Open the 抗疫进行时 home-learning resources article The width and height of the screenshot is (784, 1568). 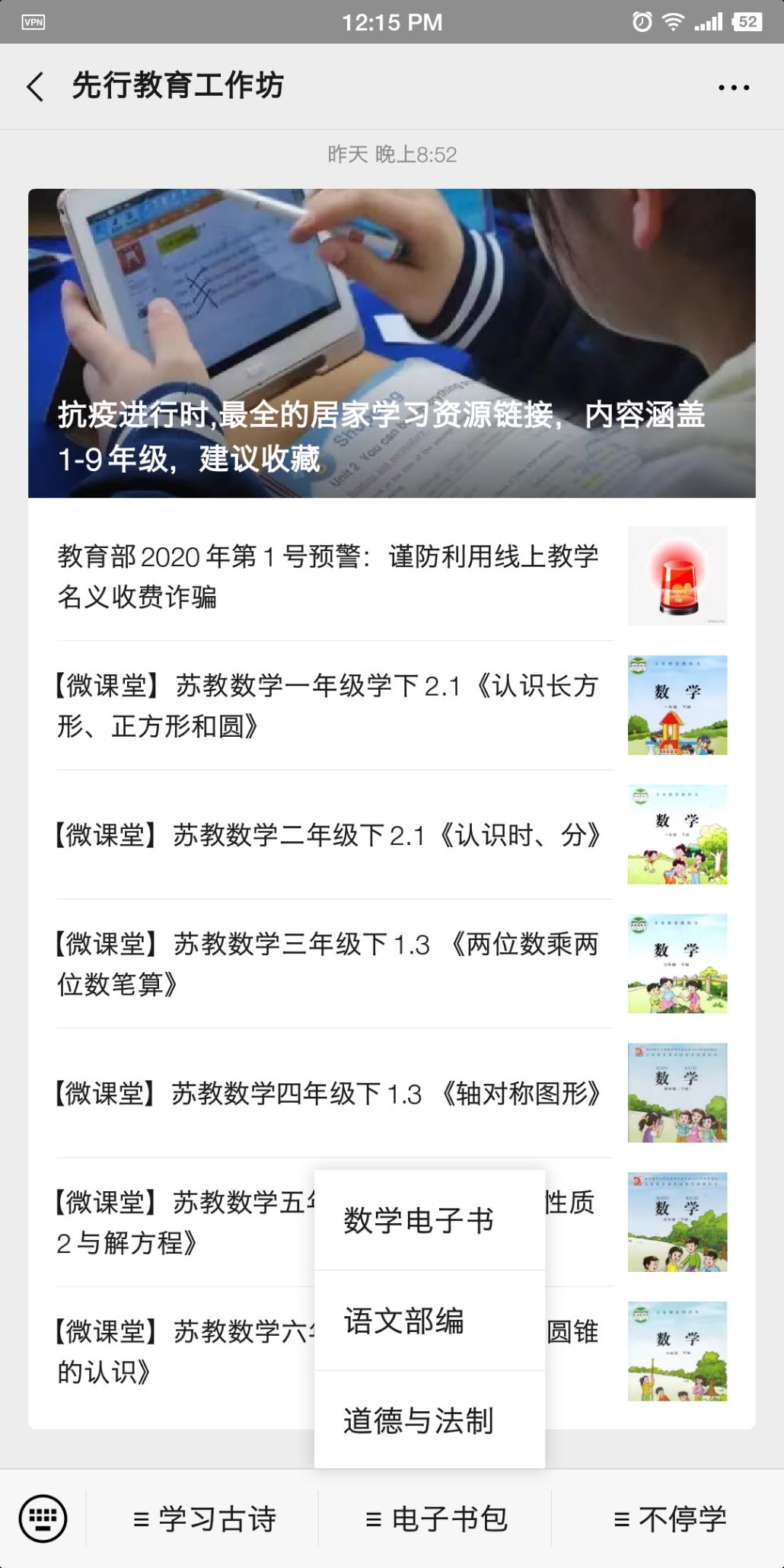click(x=391, y=343)
